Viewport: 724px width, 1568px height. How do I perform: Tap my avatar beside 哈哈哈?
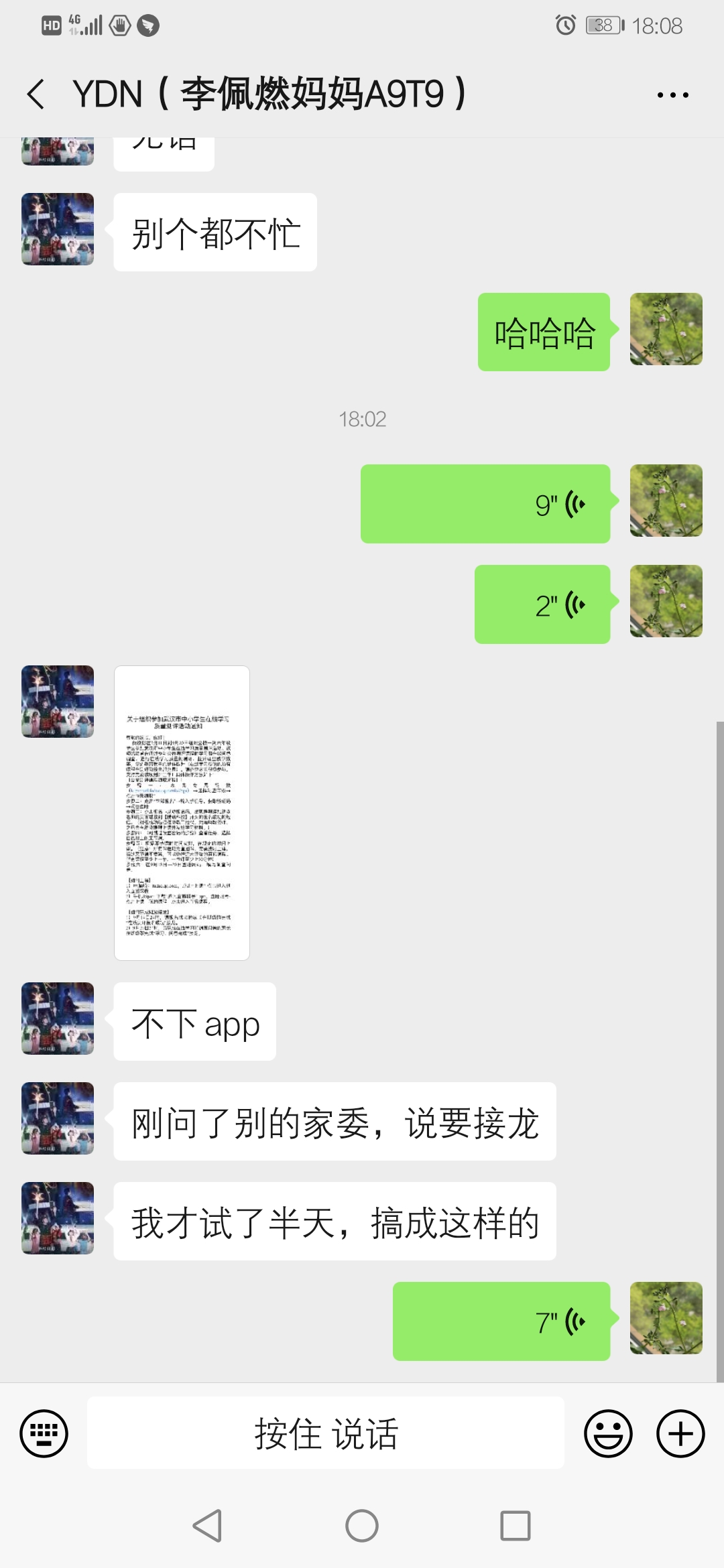click(x=666, y=329)
